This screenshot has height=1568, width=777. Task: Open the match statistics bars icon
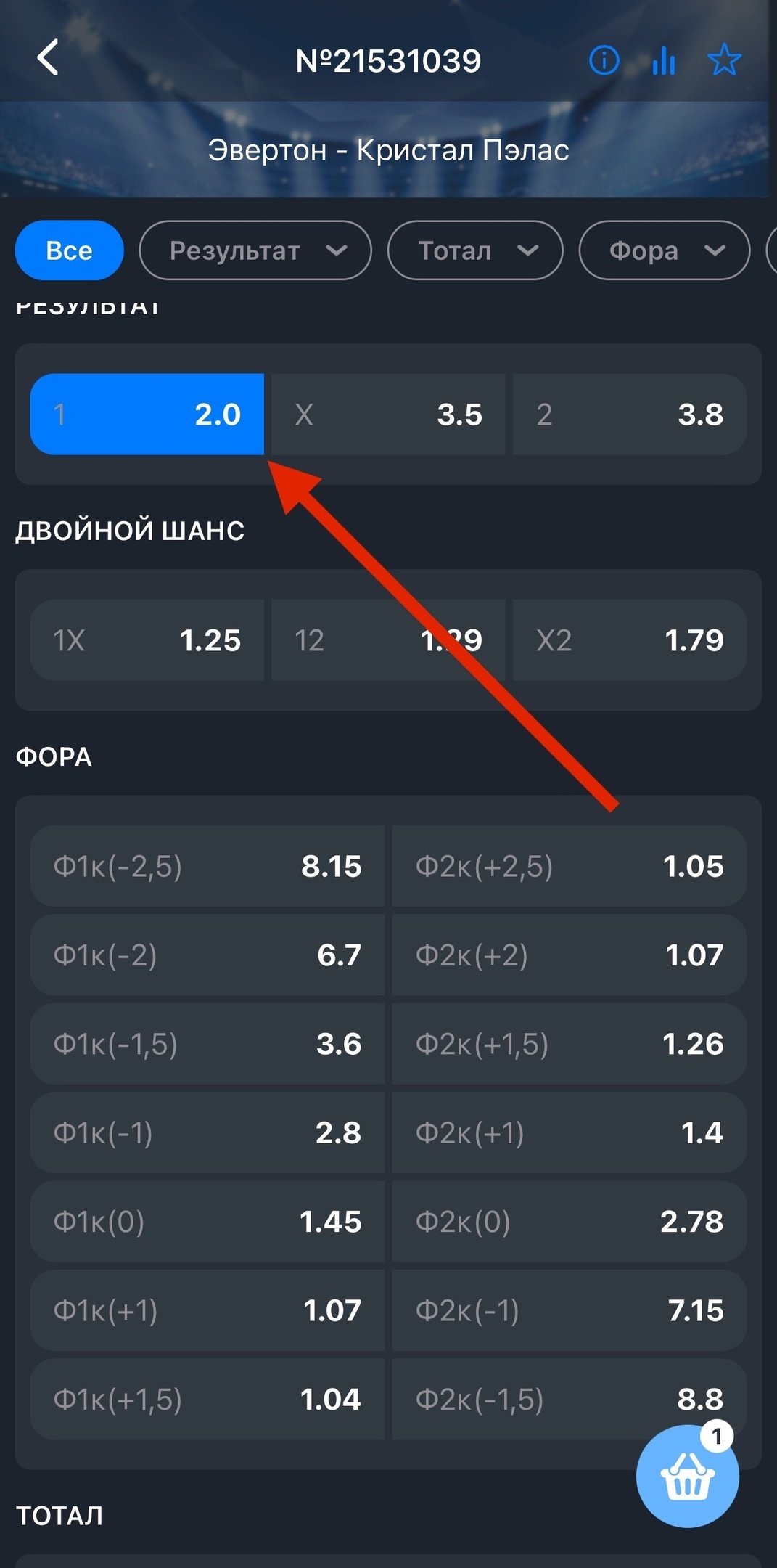[663, 60]
